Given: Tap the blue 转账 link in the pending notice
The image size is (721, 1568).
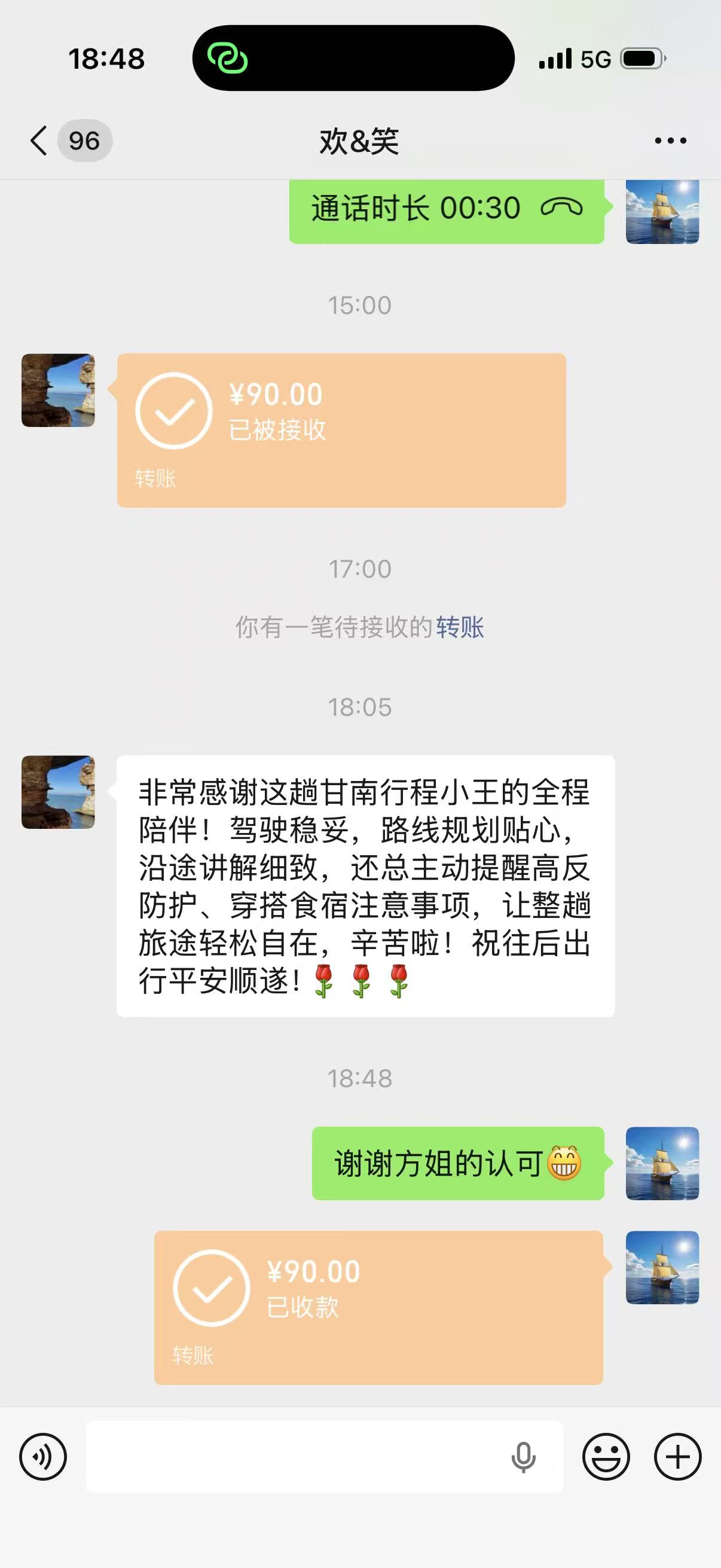Looking at the screenshot, I should 460,627.
